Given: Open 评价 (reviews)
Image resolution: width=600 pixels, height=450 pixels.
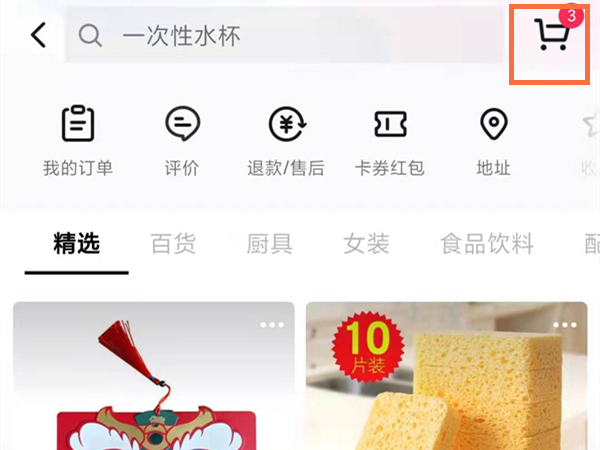Looking at the screenshot, I should (x=182, y=140).
